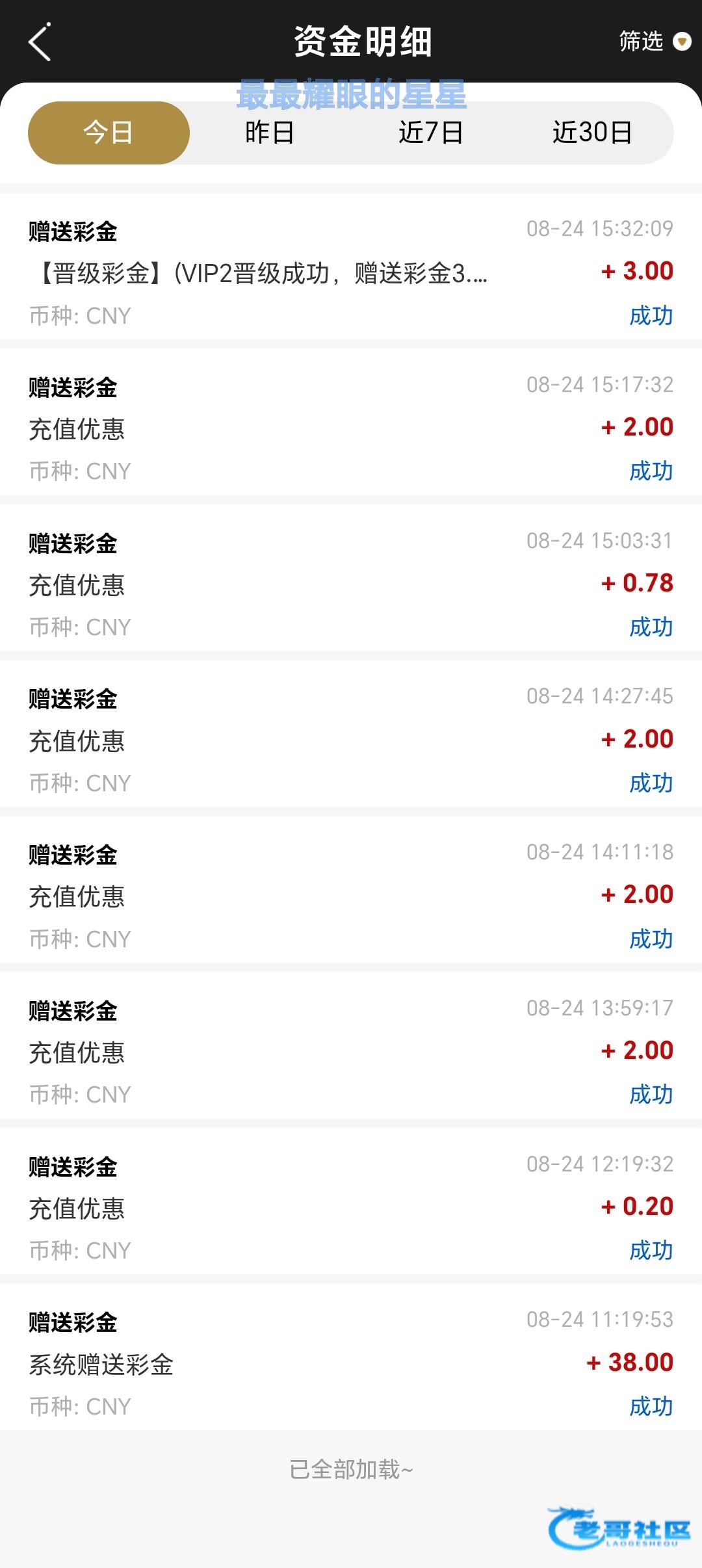702x1568 pixels.
Task: Show records for 近7日
Action: tap(430, 133)
